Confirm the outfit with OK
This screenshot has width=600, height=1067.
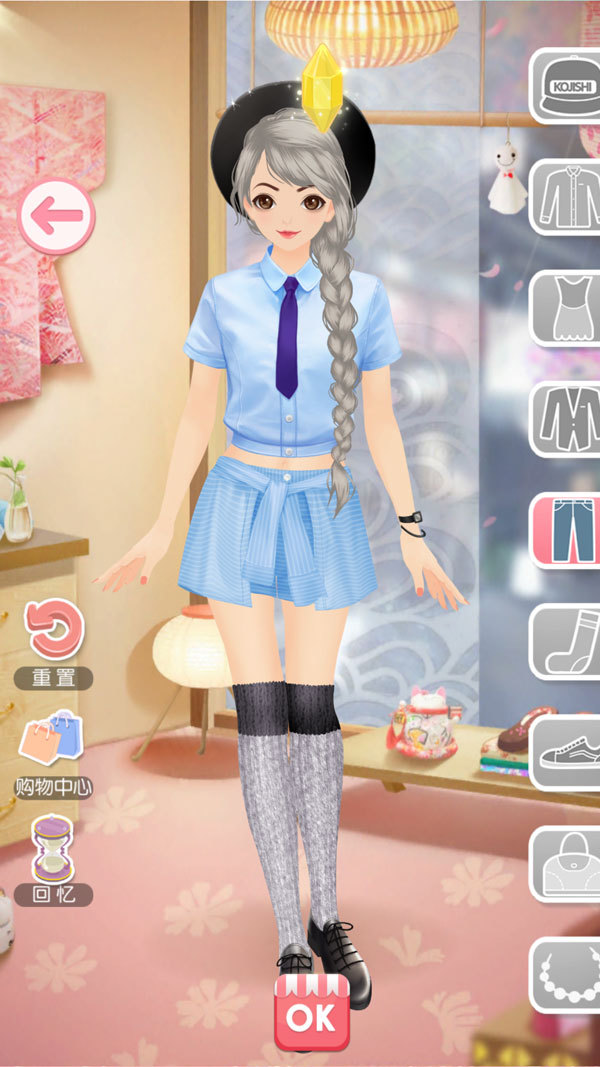tap(312, 1012)
